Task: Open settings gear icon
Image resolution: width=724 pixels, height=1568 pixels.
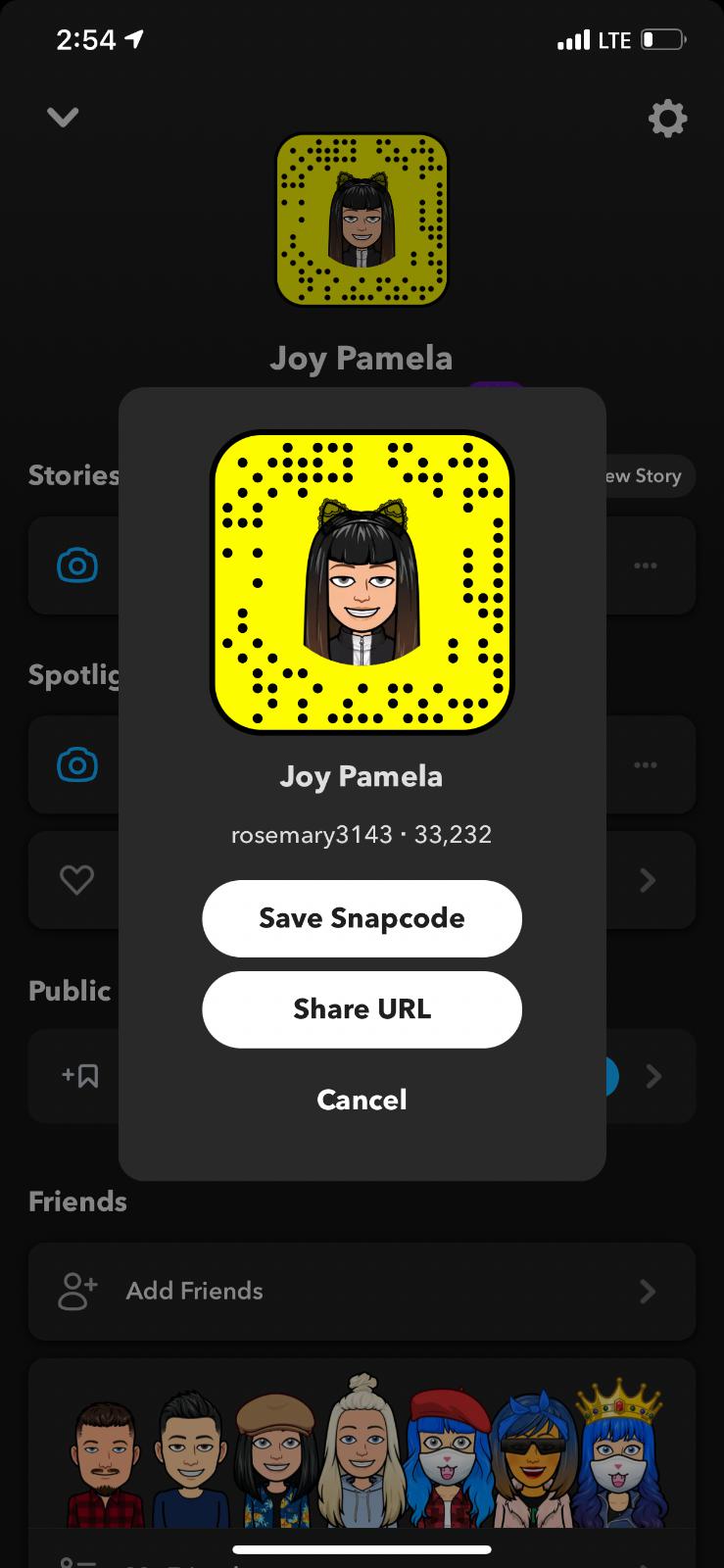Action: 667,119
